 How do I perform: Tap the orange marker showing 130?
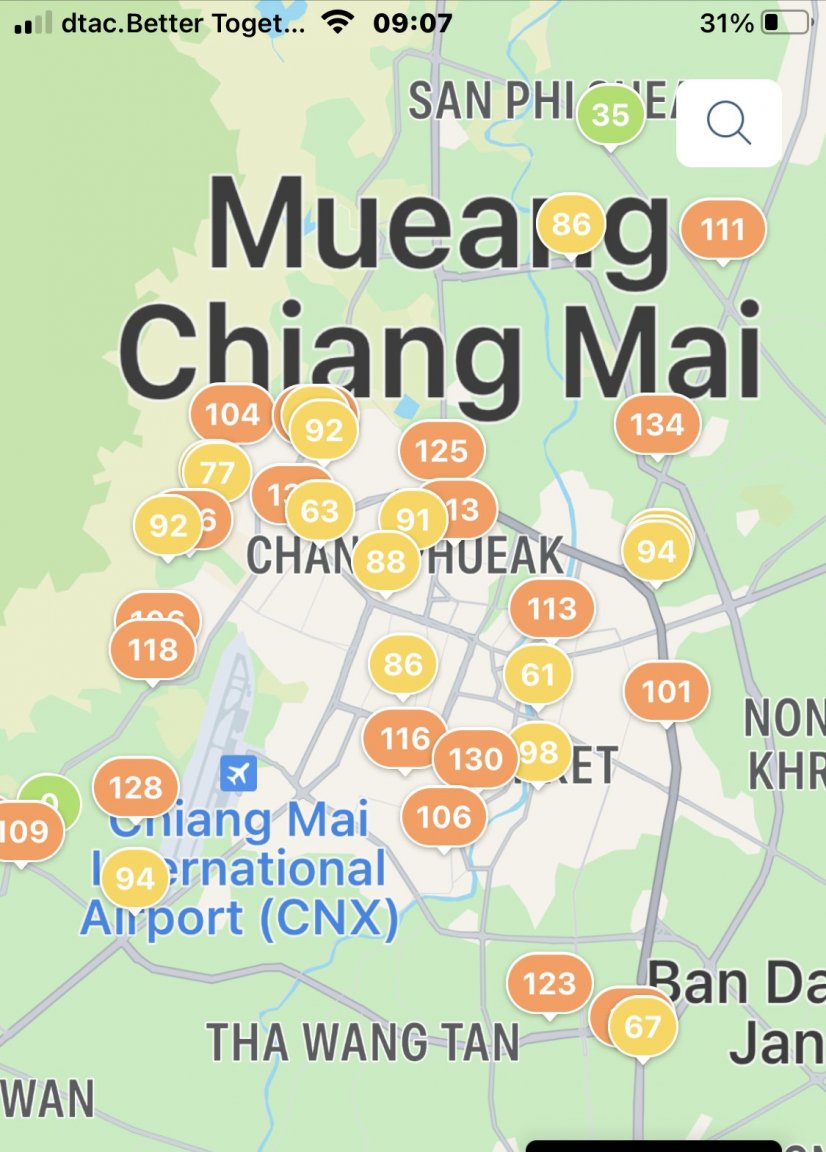tap(476, 759)
